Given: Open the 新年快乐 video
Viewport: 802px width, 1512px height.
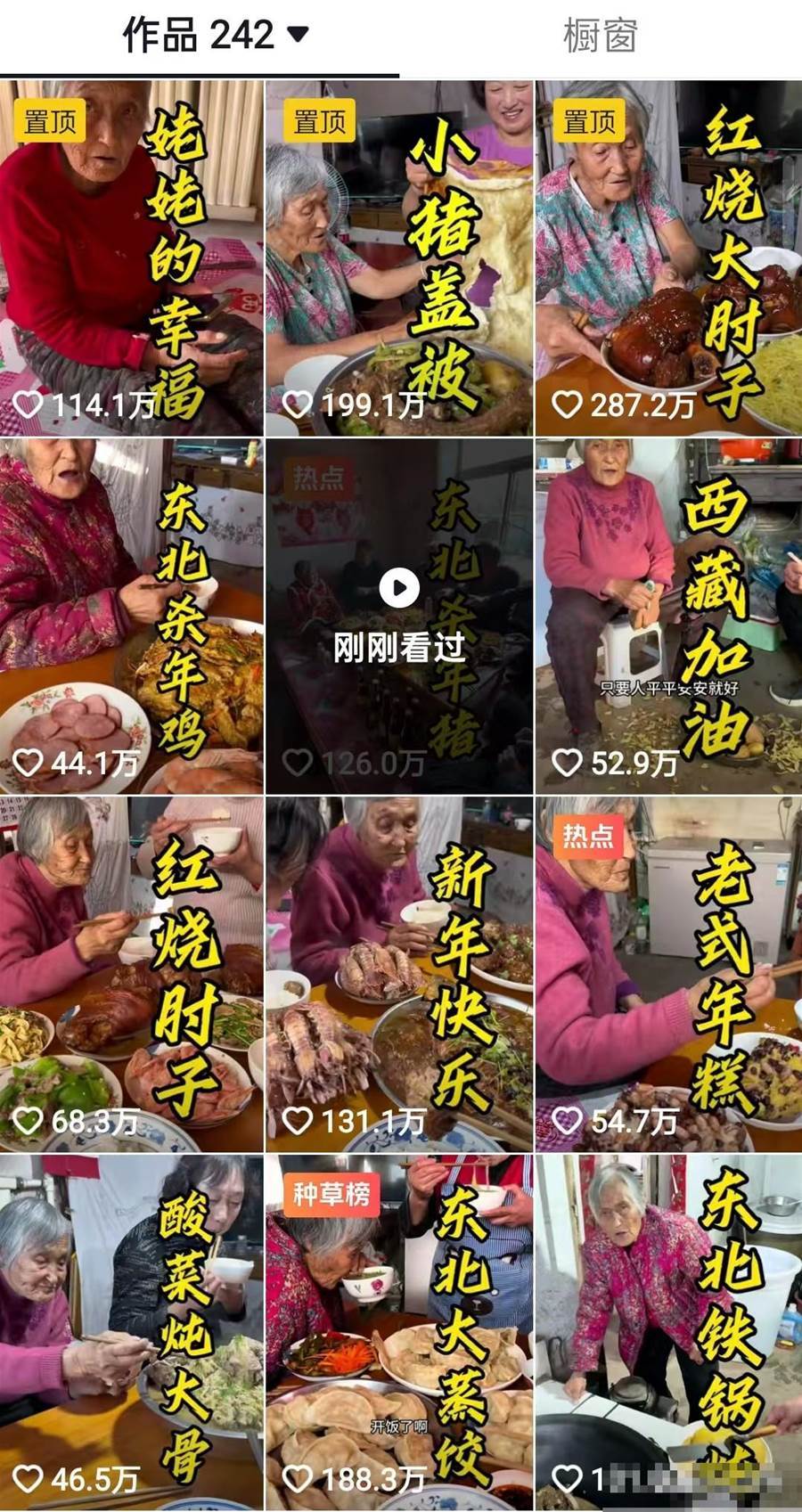Looking at the screenshot, I should (x=399, y=975).
